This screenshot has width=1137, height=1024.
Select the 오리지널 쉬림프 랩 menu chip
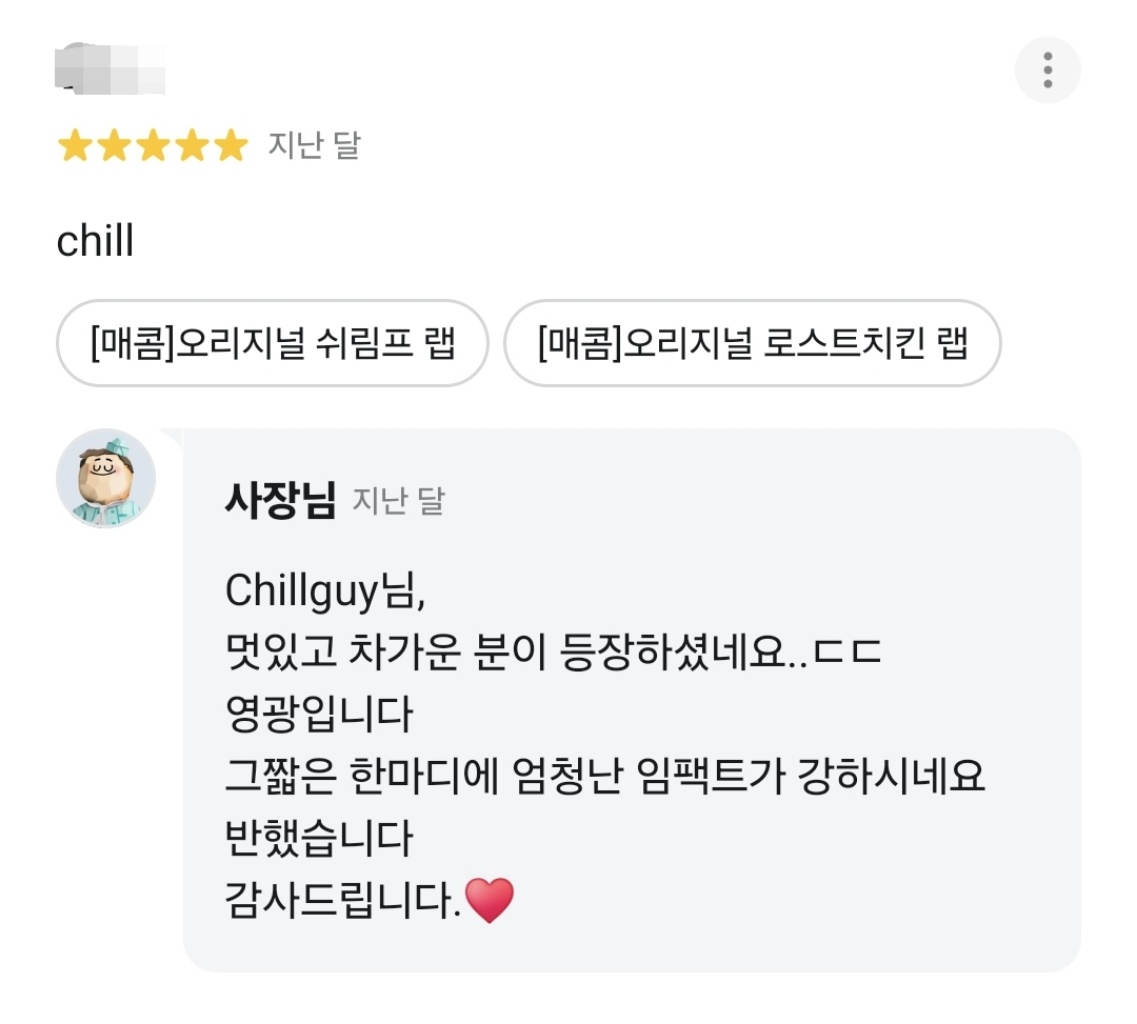(x=272, y=343)
